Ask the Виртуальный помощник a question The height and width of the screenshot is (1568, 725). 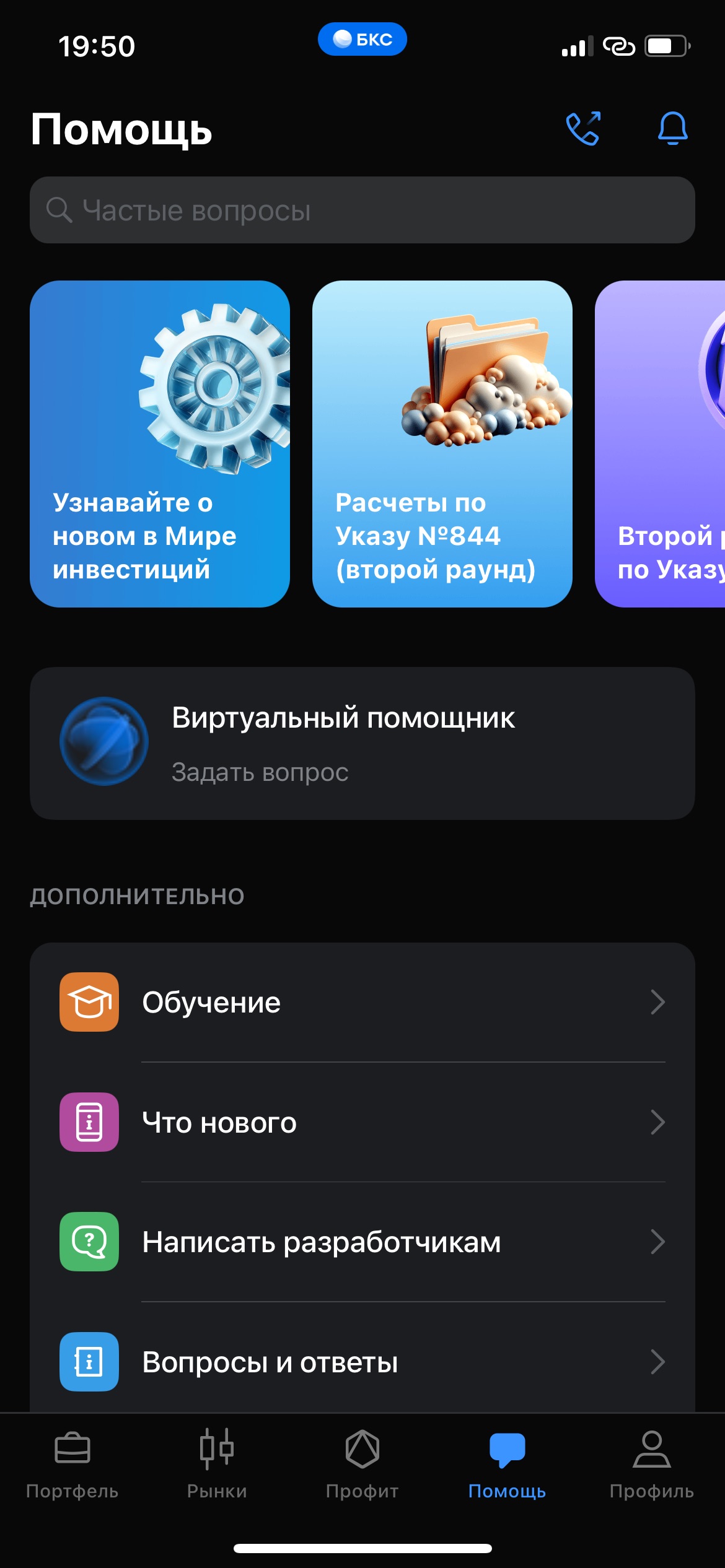coord(362,743)
